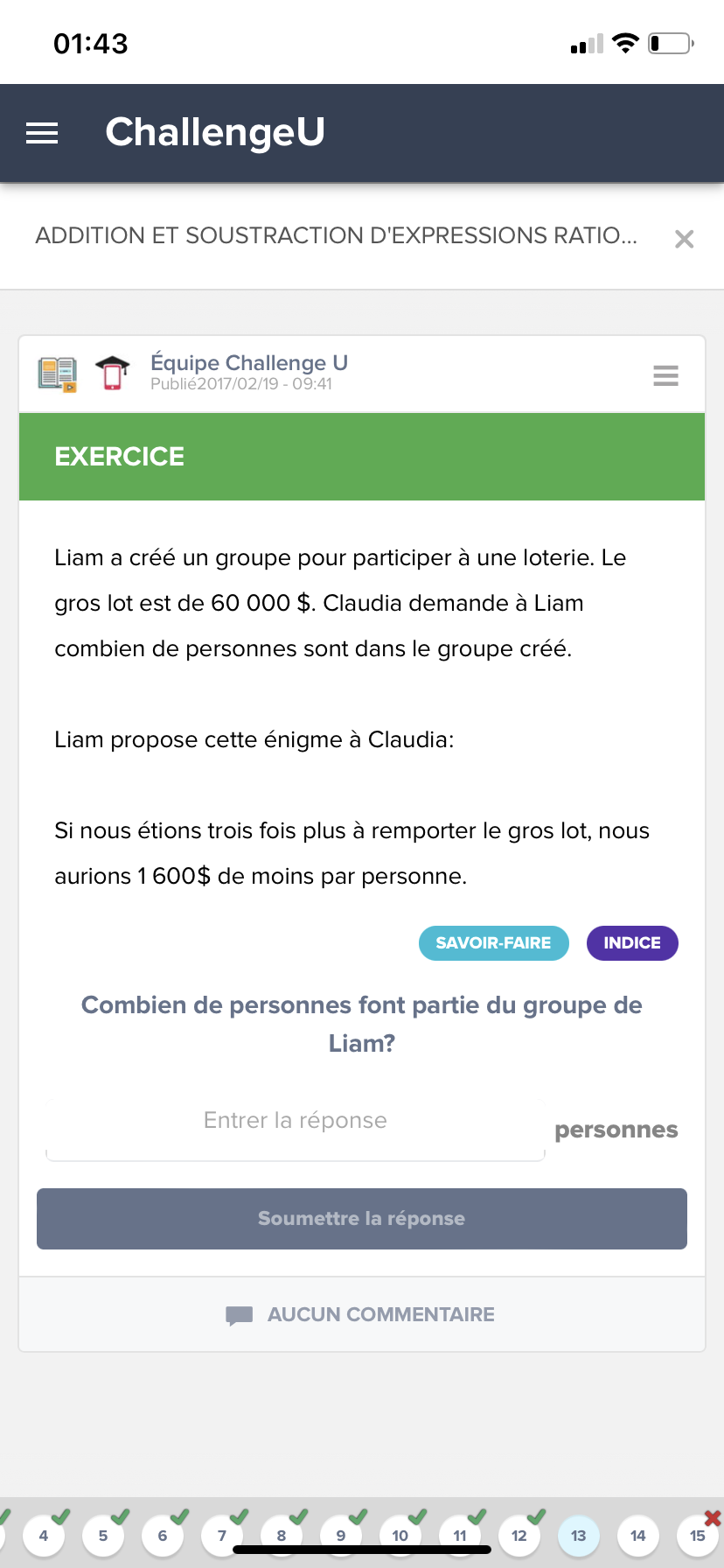Image resolution: width=724 pixels, height=1568 pixels.
Task: Show the Savoir-faire explanation
Action: point(493,943)
